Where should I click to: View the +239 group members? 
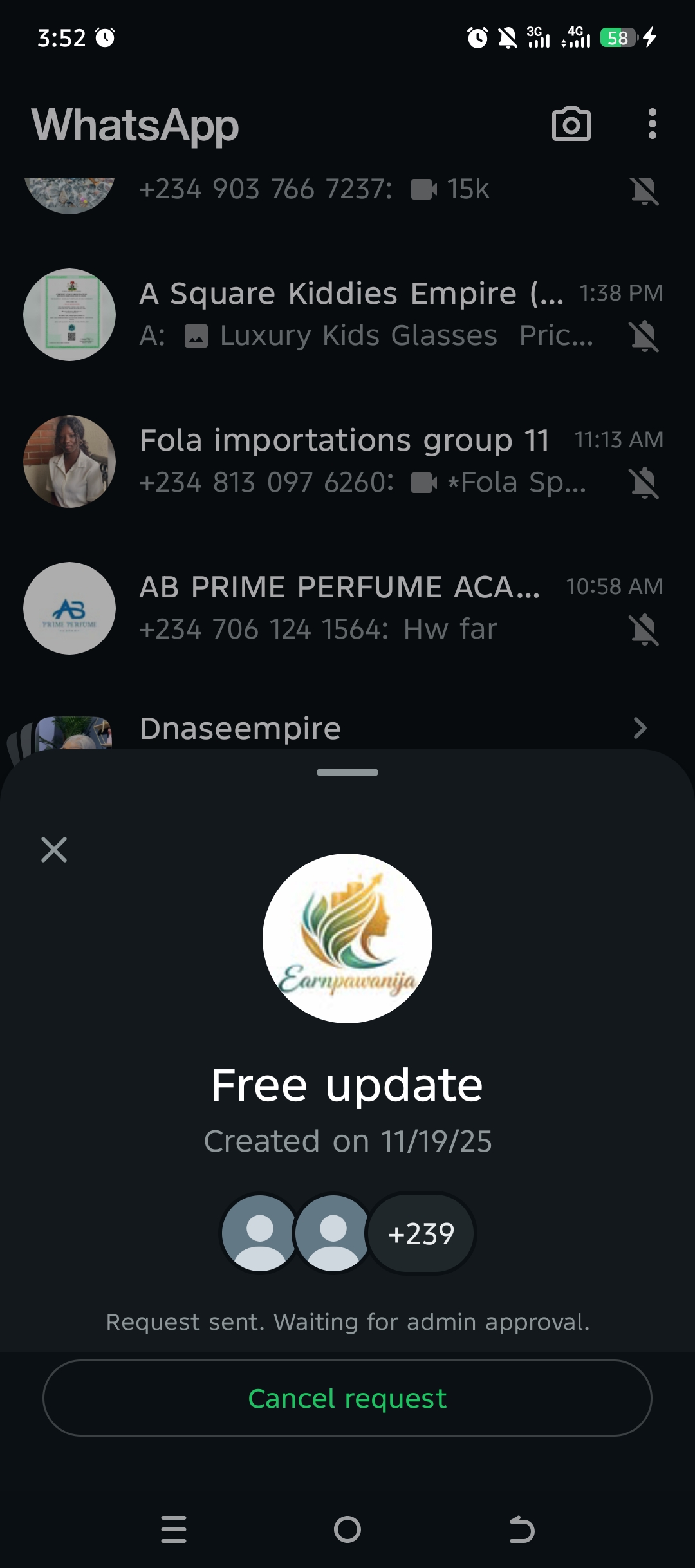point(421,1233)
